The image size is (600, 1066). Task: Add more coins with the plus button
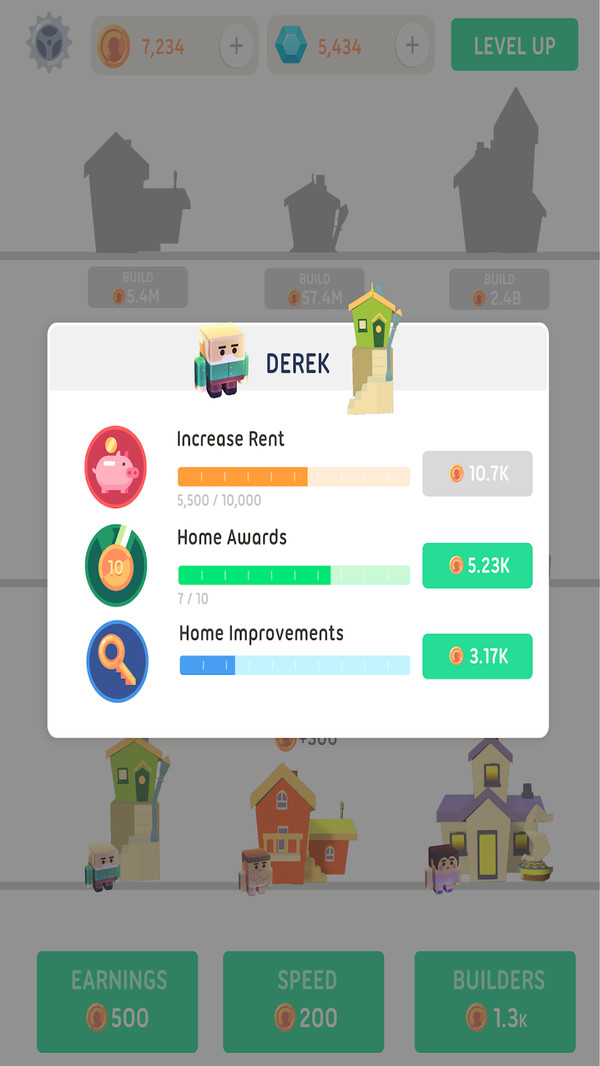[236, 45]
